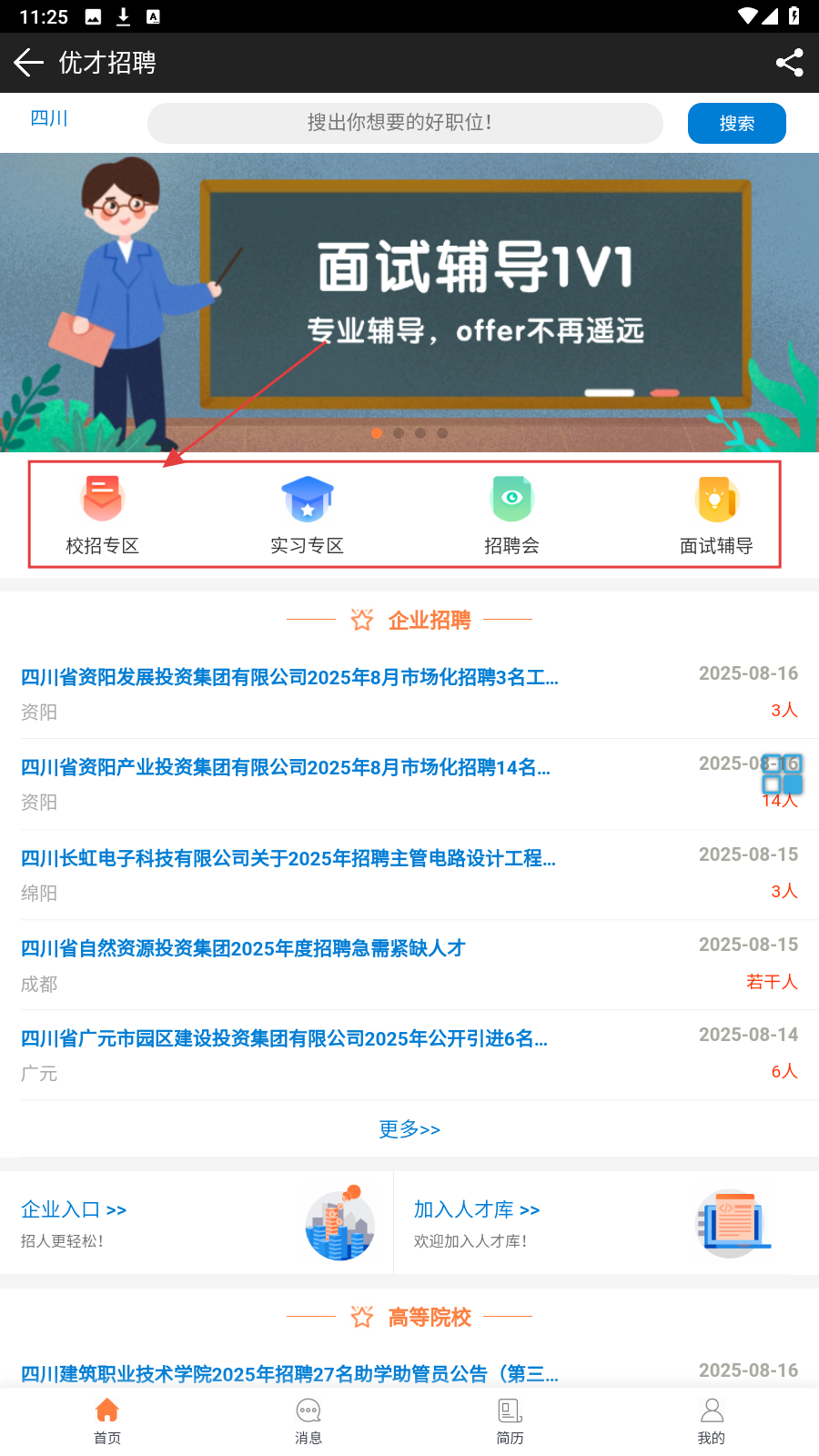Screen dimensions: 819x1456
Task: Switch to the 我的 tab
Action: tap(712, 1421)
